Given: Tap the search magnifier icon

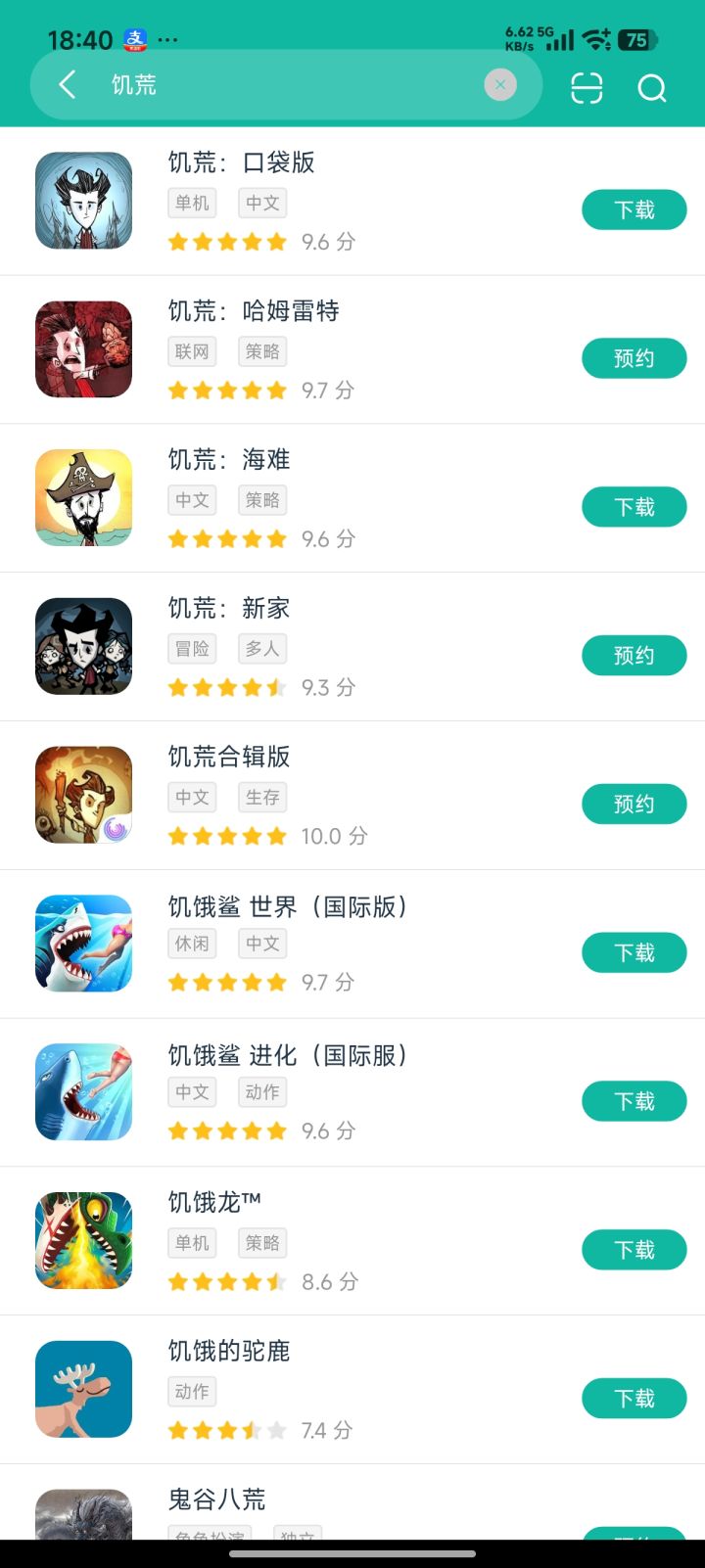Looking at the screenshot, I should [x=651, y=88].
